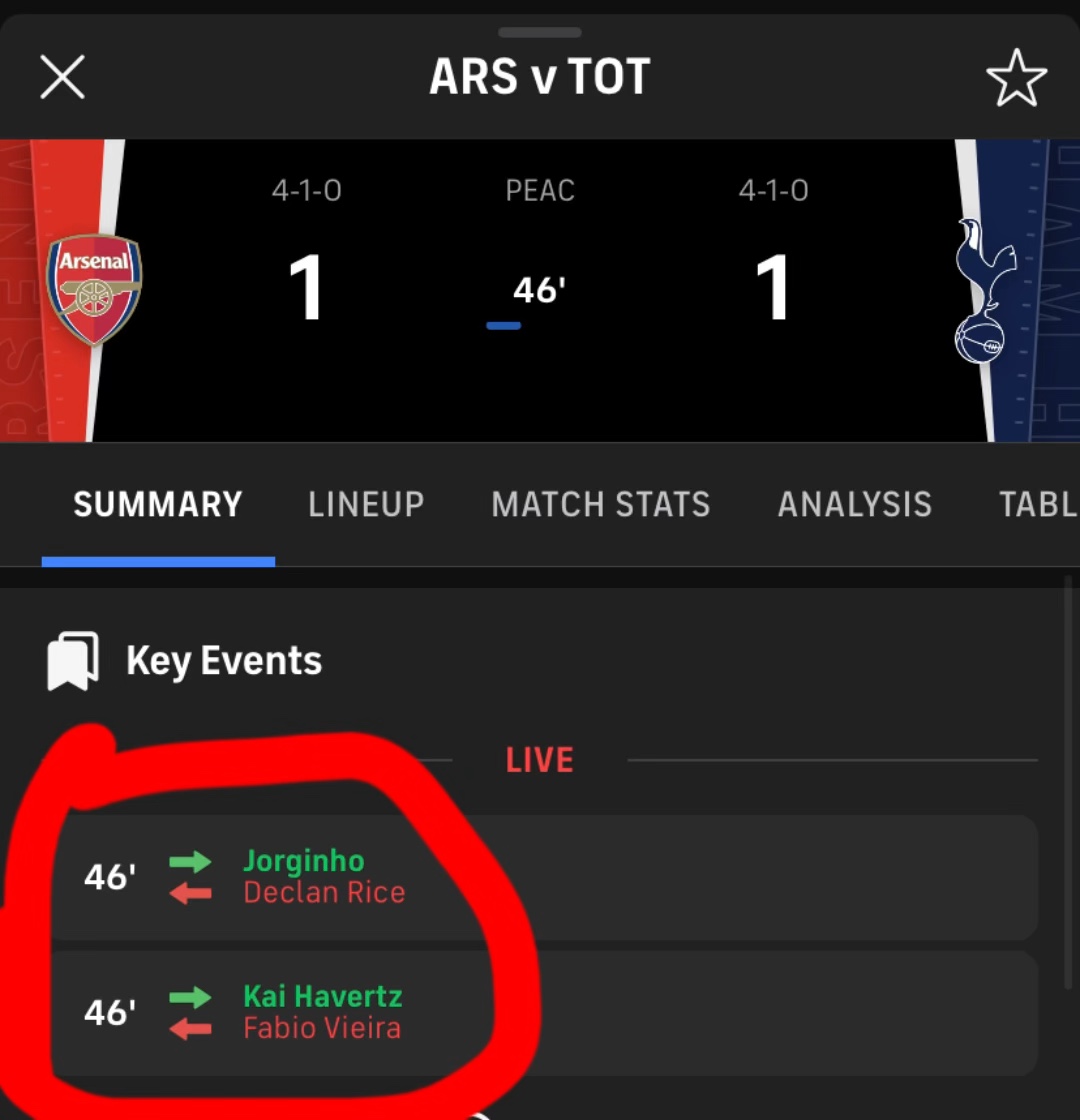This screenshot has height=1120, width=1080.
Task: Go to the Analysis tab
Action: (854, 504)
